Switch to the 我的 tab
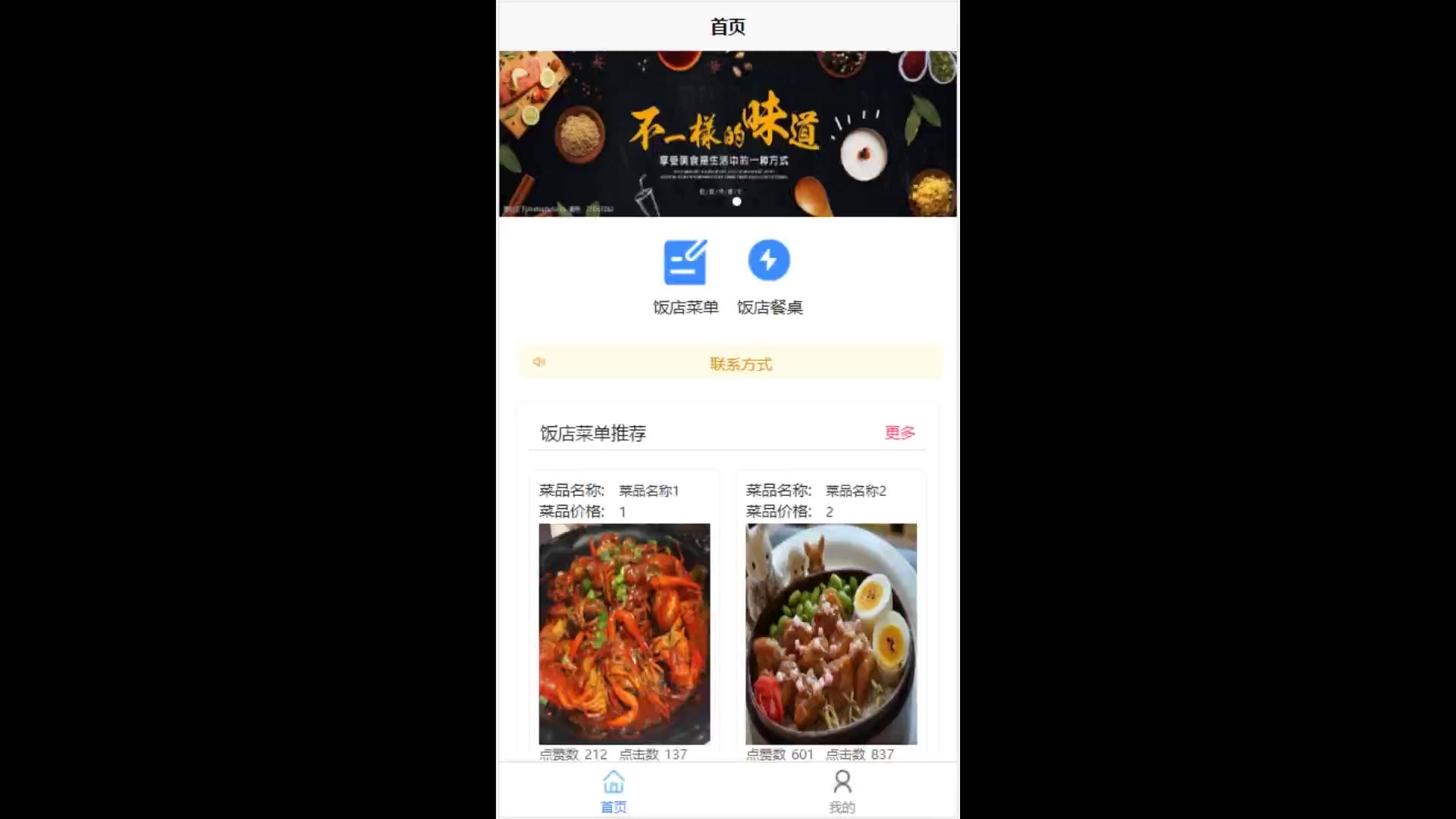Viewport: 1456px width, 819px height. coord(842,791)
